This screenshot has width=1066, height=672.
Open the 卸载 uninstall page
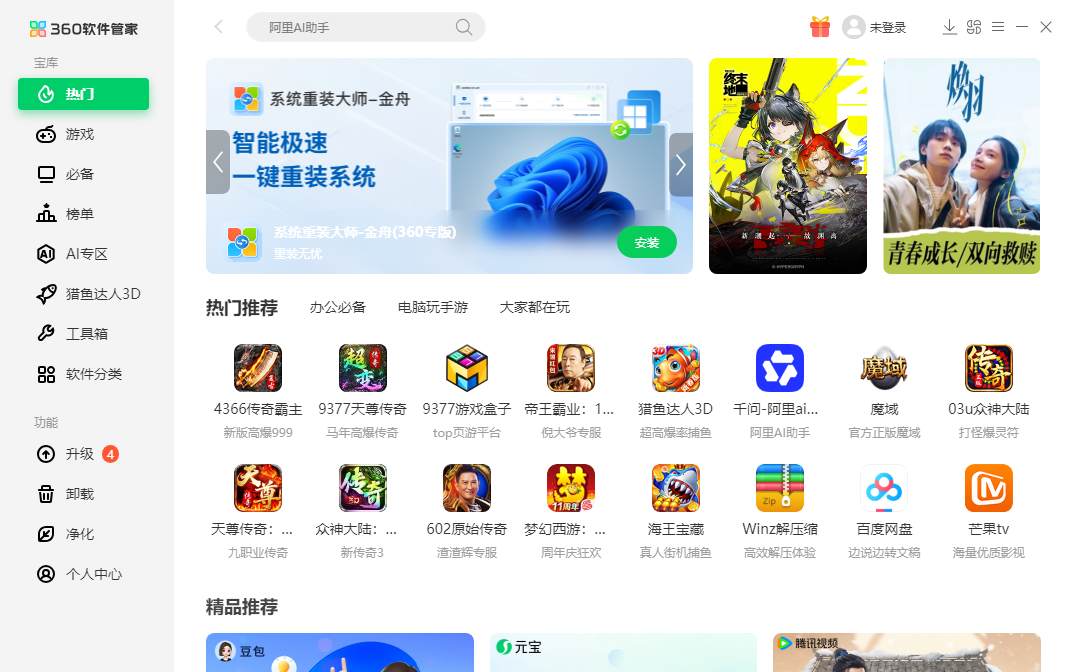point(80,494)
